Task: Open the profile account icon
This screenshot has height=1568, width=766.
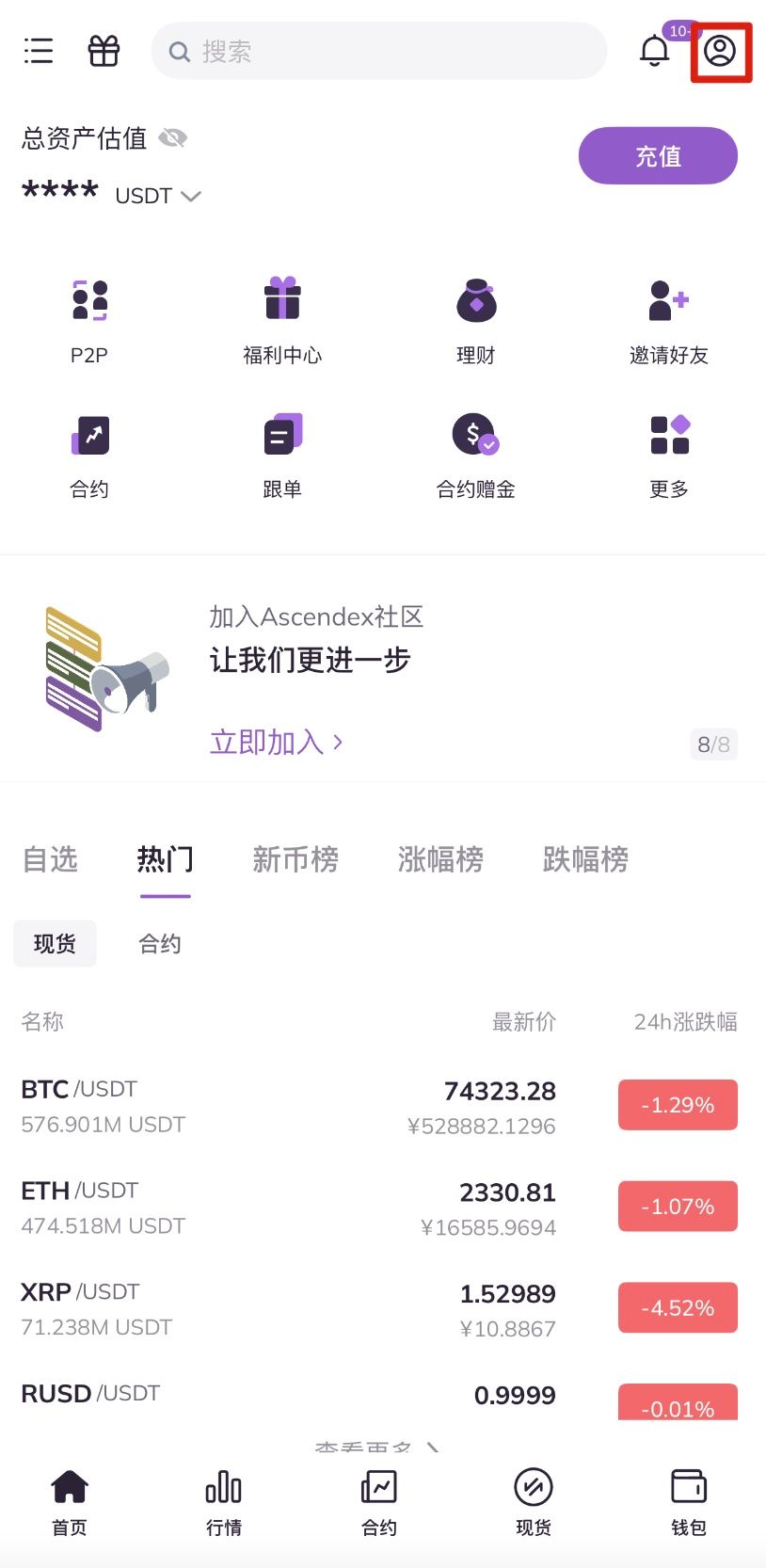Action: (x=720, y=51)
